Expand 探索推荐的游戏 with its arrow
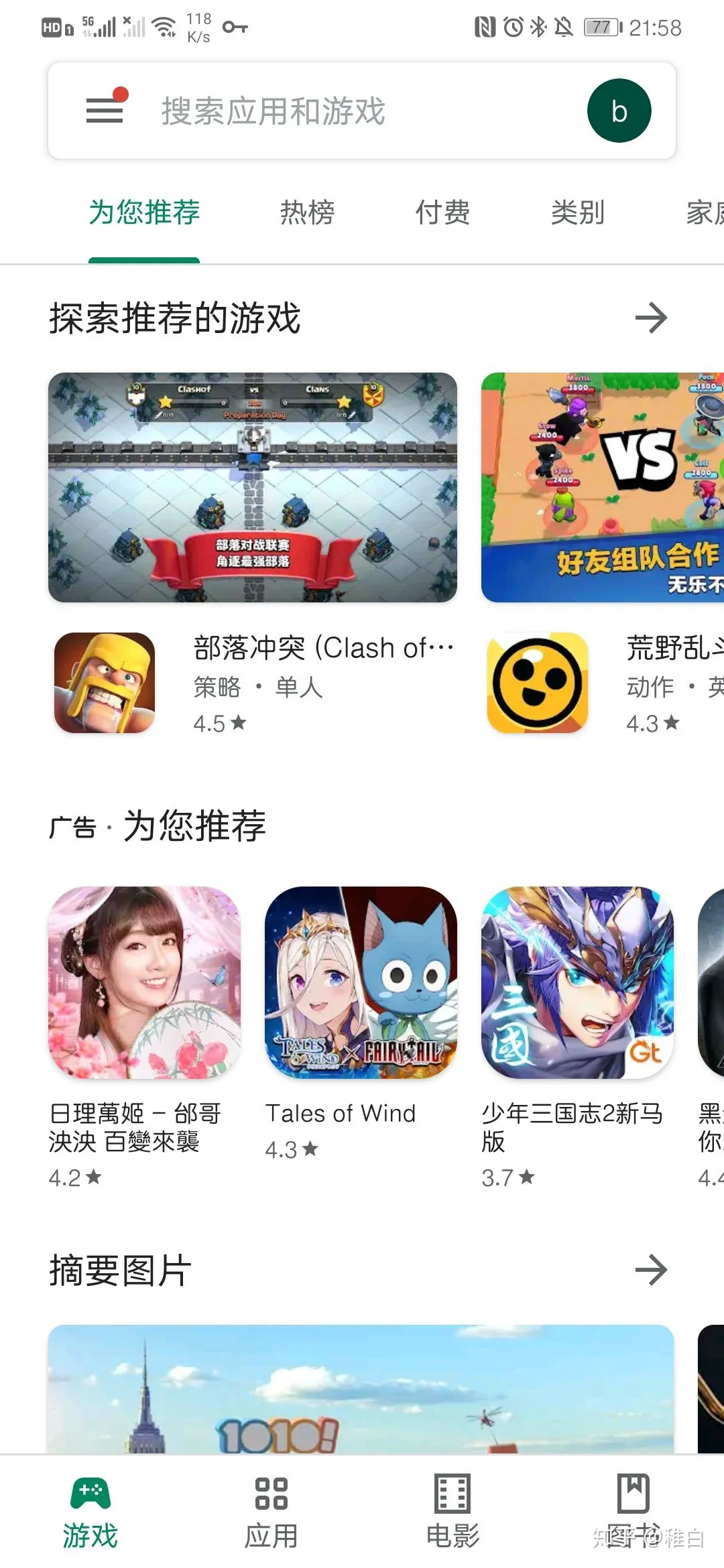The width and height of the screenshot is (724, 1568). point(651,318)
